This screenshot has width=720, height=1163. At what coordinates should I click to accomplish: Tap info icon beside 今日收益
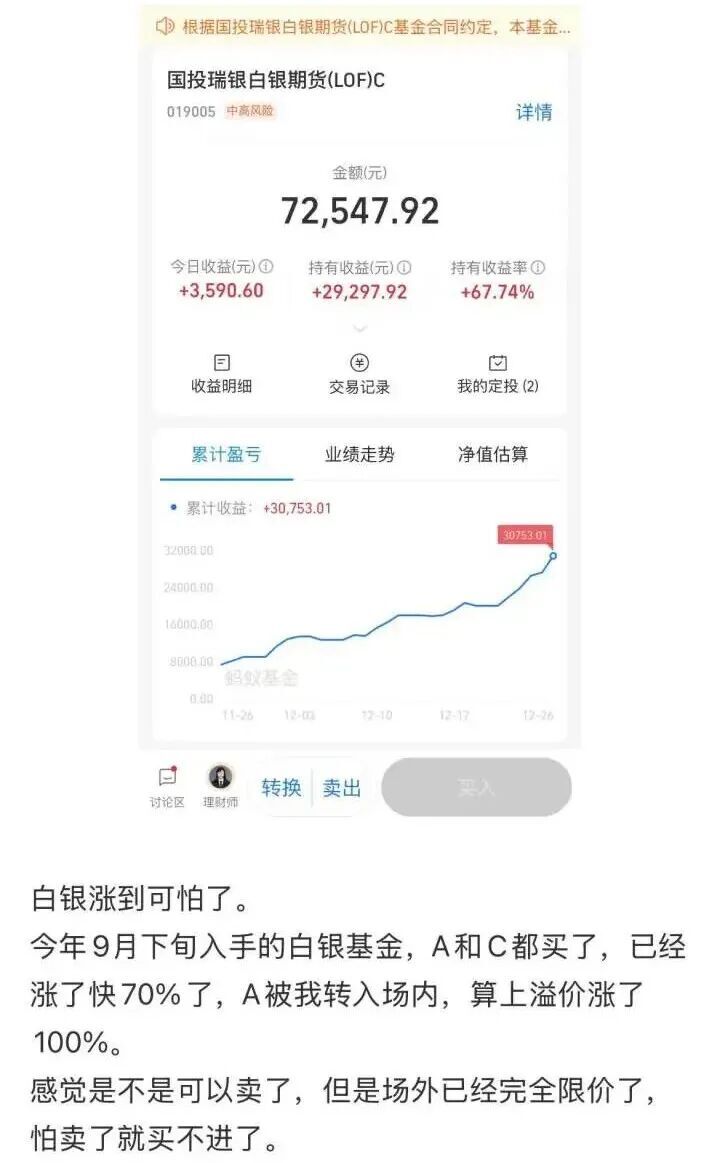[264, 265]
